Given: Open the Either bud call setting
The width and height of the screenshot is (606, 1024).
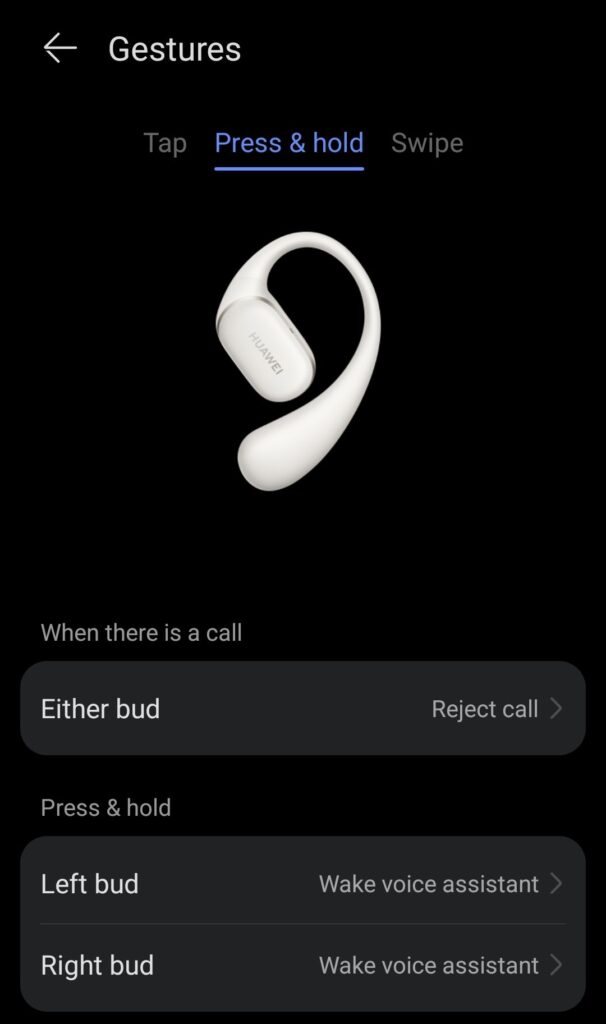Looking at the screenshot, I should tap(302, 709).
